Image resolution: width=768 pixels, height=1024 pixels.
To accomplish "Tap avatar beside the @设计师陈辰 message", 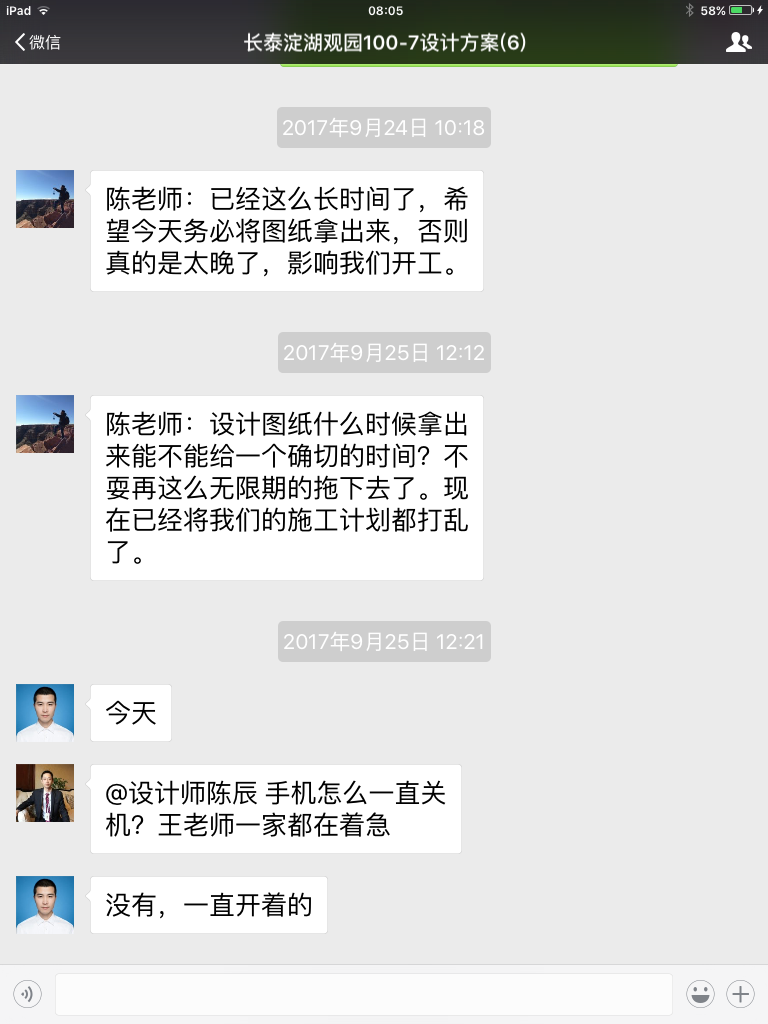I will pyautogui.click(x=45, y=793).
